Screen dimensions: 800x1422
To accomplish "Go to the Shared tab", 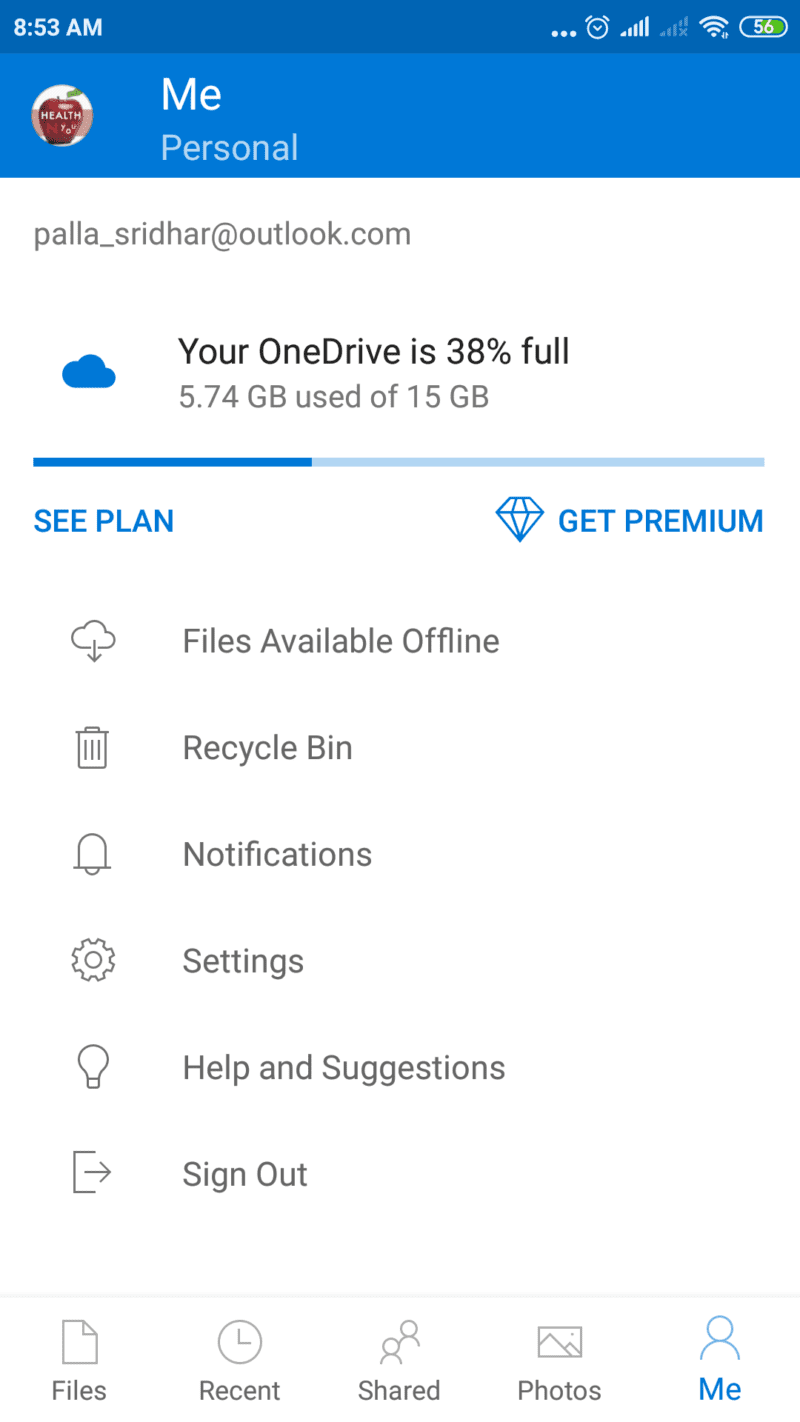I will point(399,1360).
